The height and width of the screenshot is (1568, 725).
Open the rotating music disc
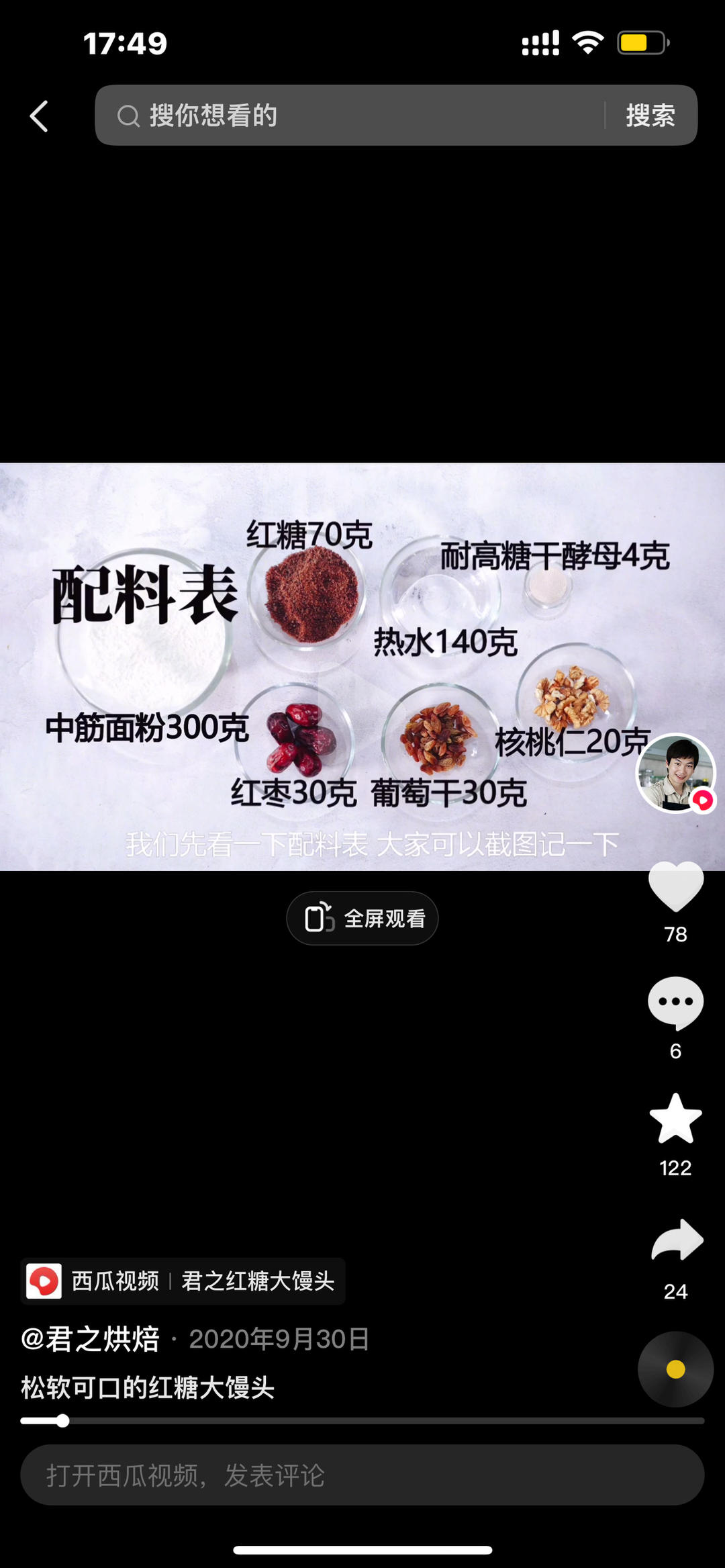[675, 1369]
